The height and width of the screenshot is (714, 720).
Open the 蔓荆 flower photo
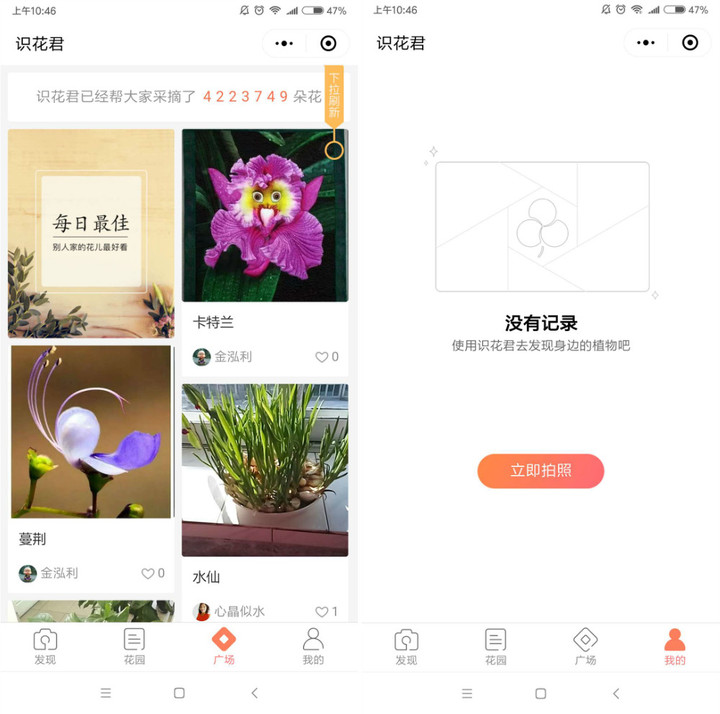(92, 432)
